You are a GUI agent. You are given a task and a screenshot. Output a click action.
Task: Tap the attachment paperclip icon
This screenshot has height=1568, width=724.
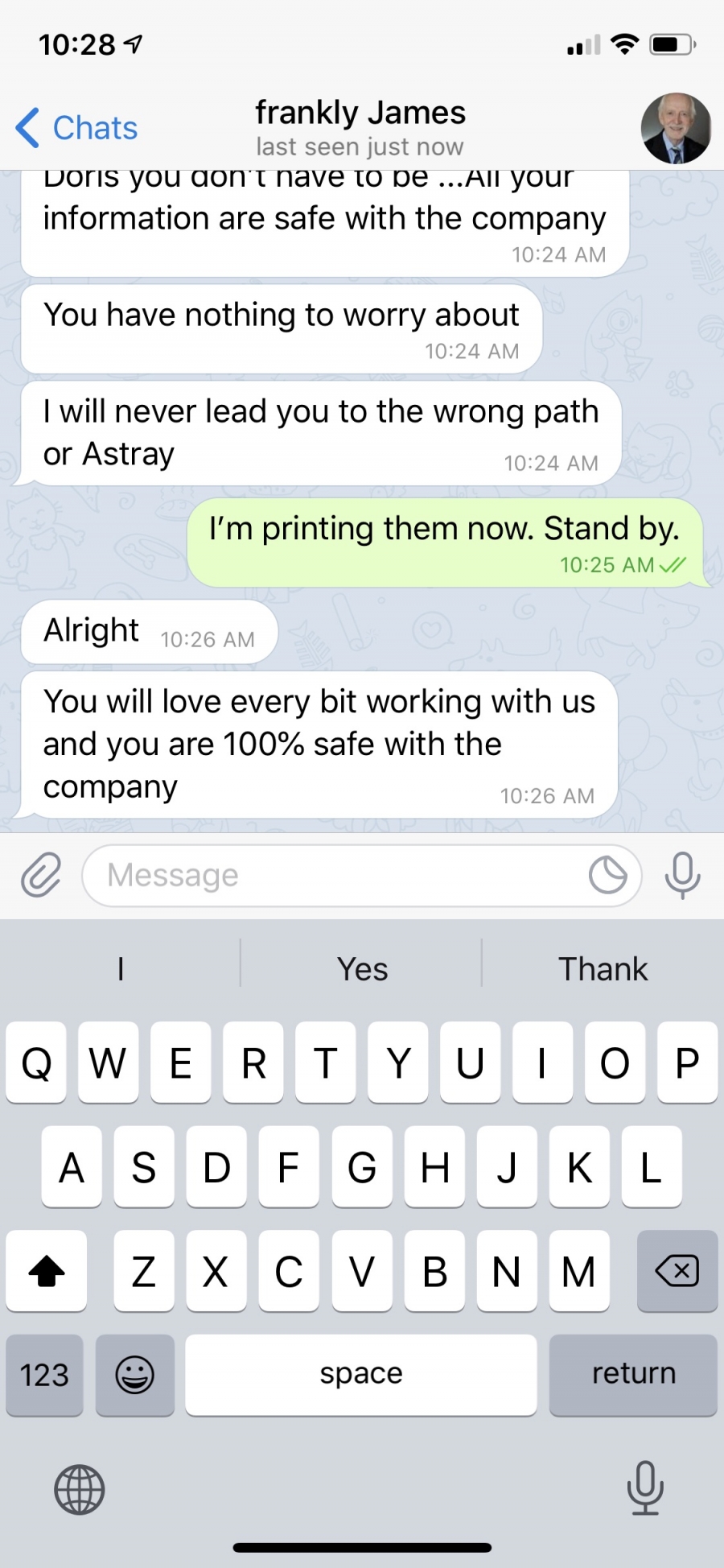[x=41, y=875]
